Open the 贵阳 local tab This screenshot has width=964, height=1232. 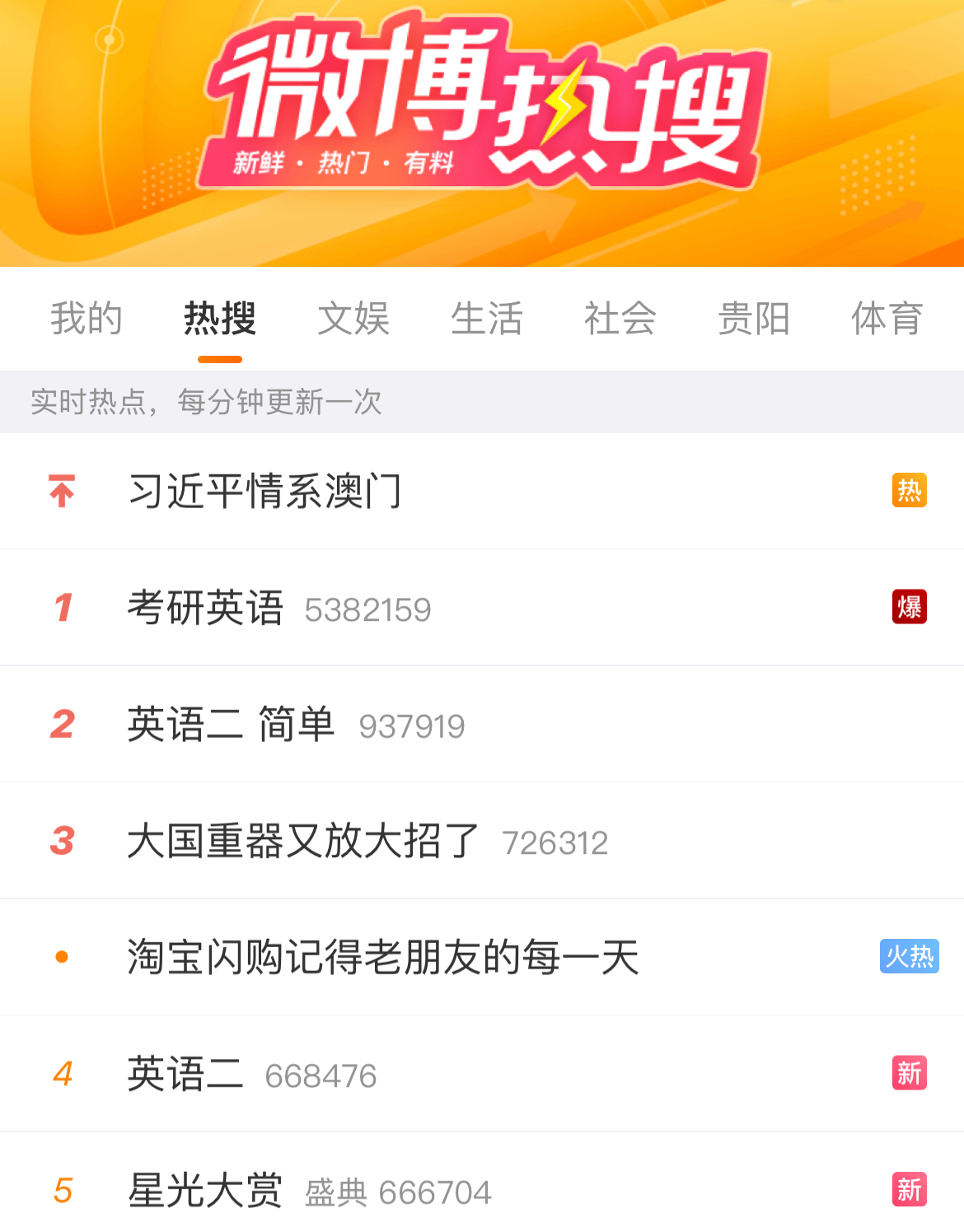click(754, 319)
